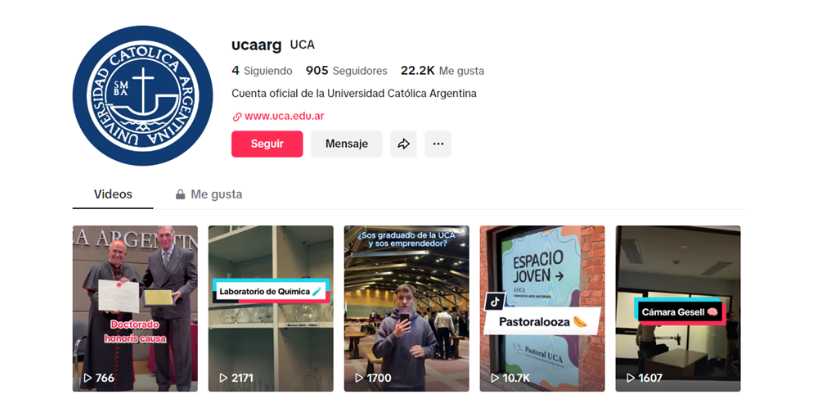View the 905 Seguidores list
814x410 pixels.
pyautogui.click(x=346, y=71)
